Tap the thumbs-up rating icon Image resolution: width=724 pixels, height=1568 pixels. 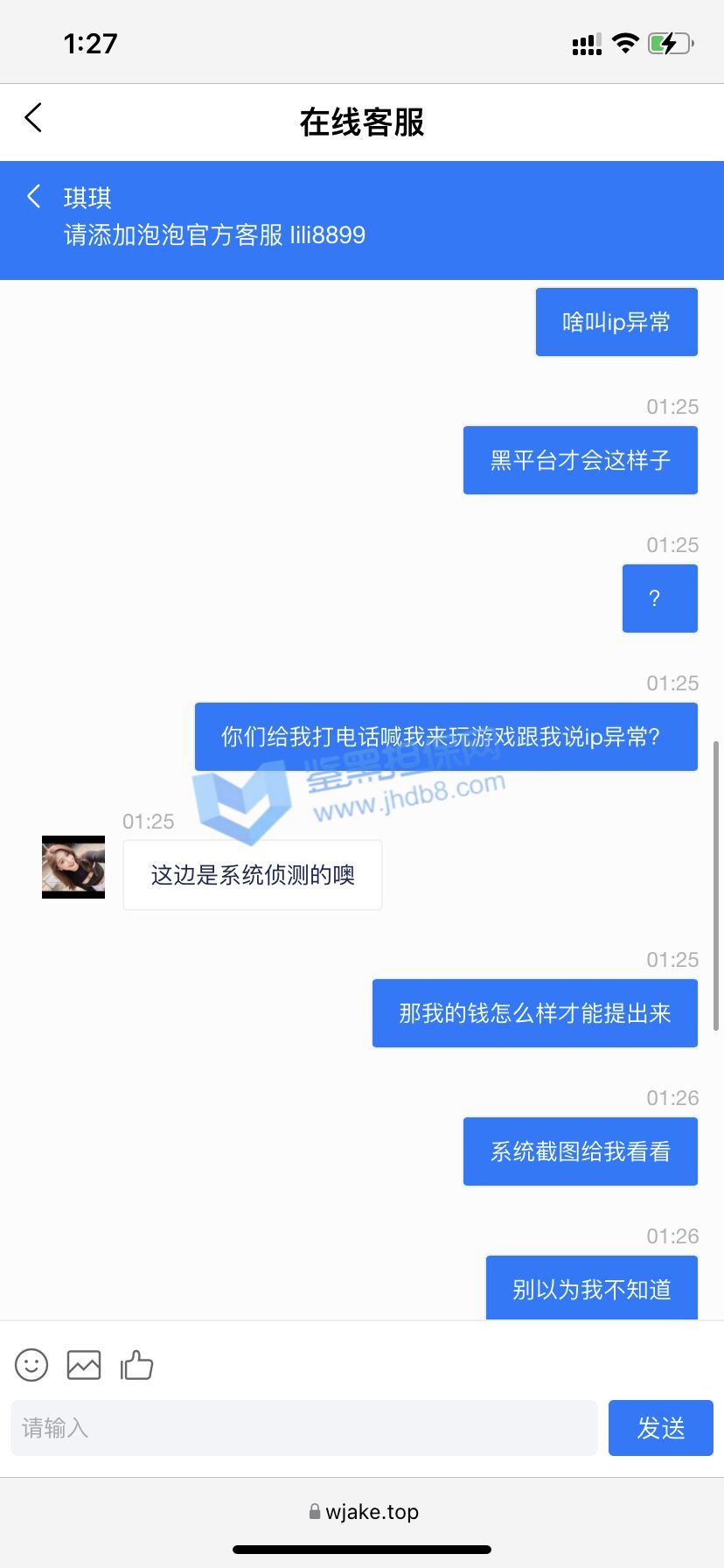pyautogui.click(x=136, y=1364)
